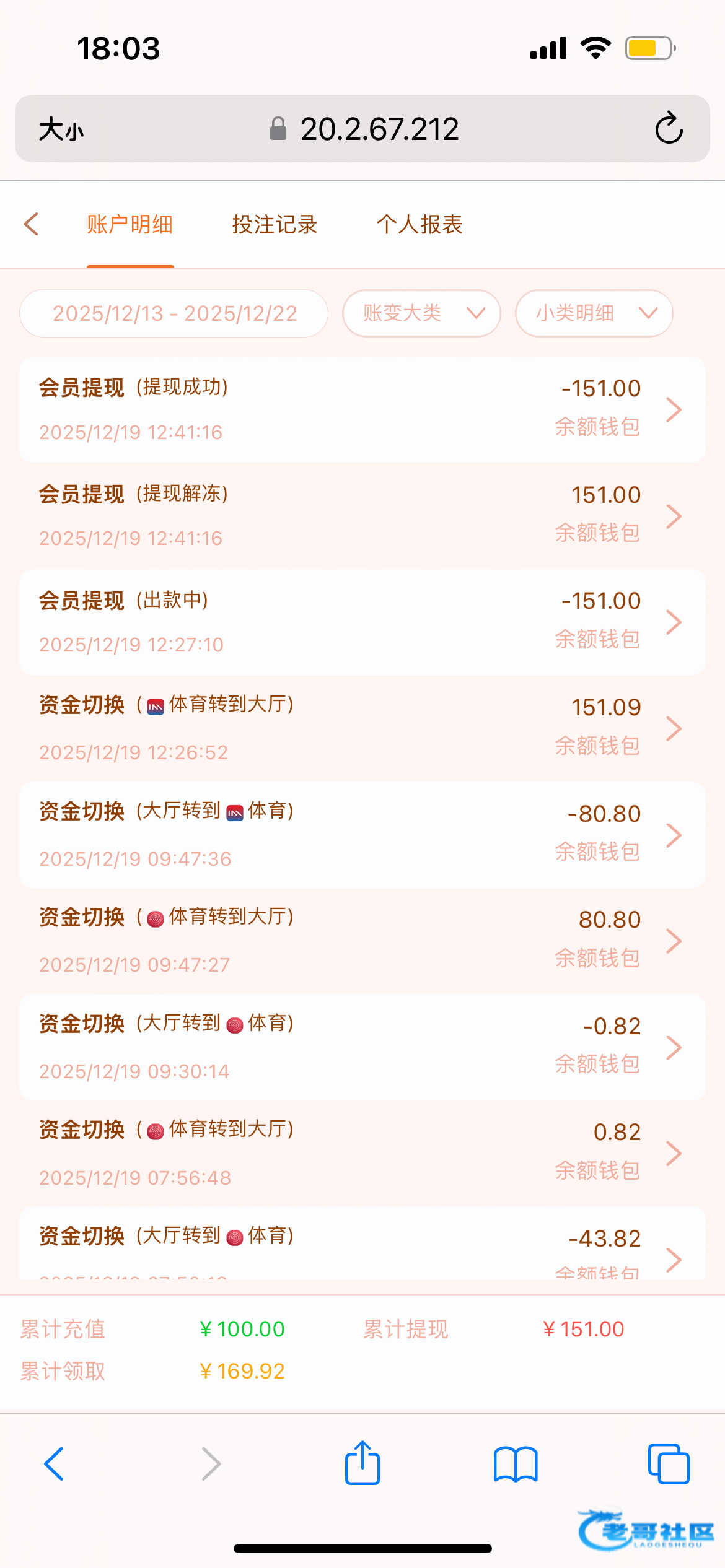This screenshot has width=725, height=1568.
Task: Expand the 小类明细 dropdown
Action: tap(594, 313)
